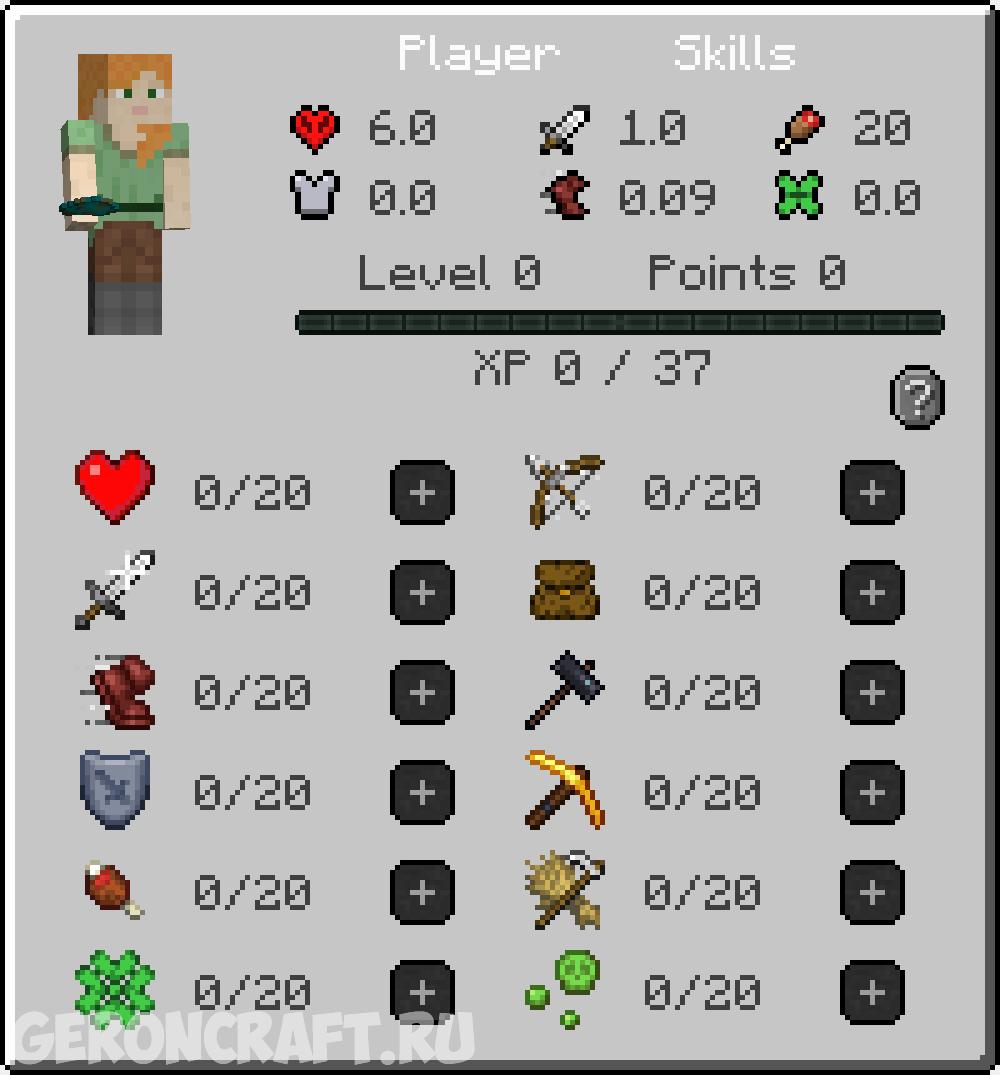Add a point to the hammer skill

coord(872,692)
